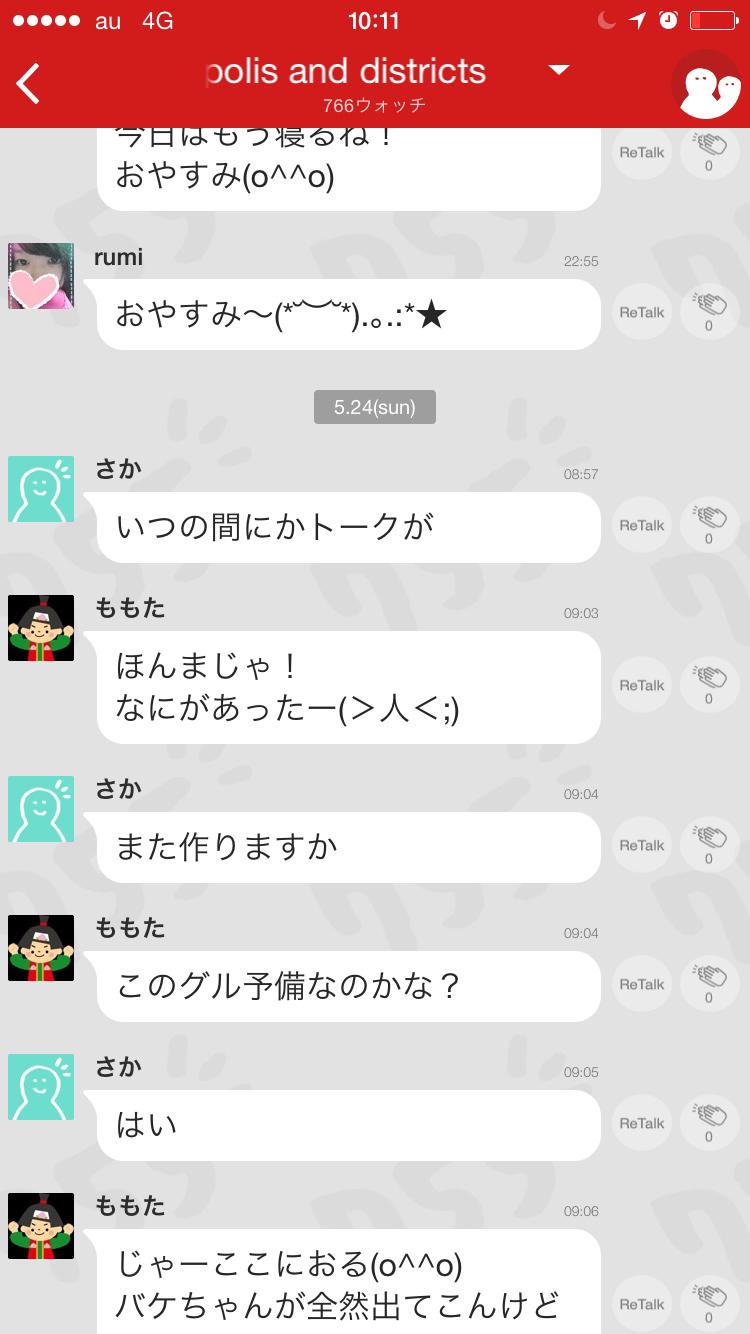Tap the 766ウォッチ watcher count
The image size is (750, 1334).
[375, 105]
